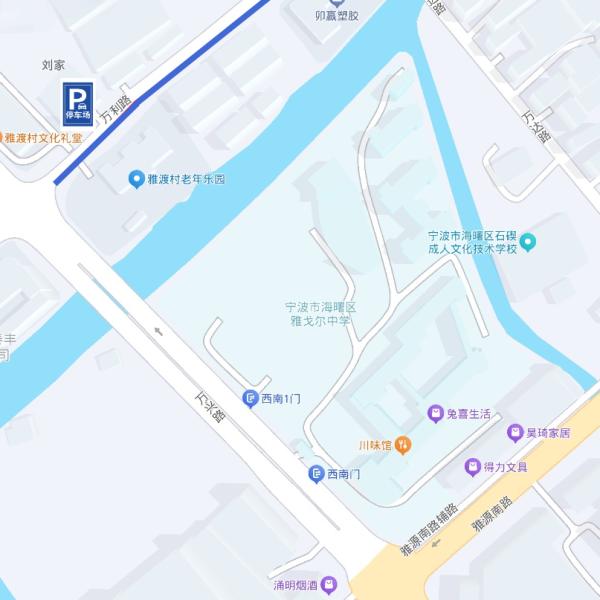Screen dimensions: 600x600
Task: Open the 兔喜生活 shop marker
Action: (435, 413)
